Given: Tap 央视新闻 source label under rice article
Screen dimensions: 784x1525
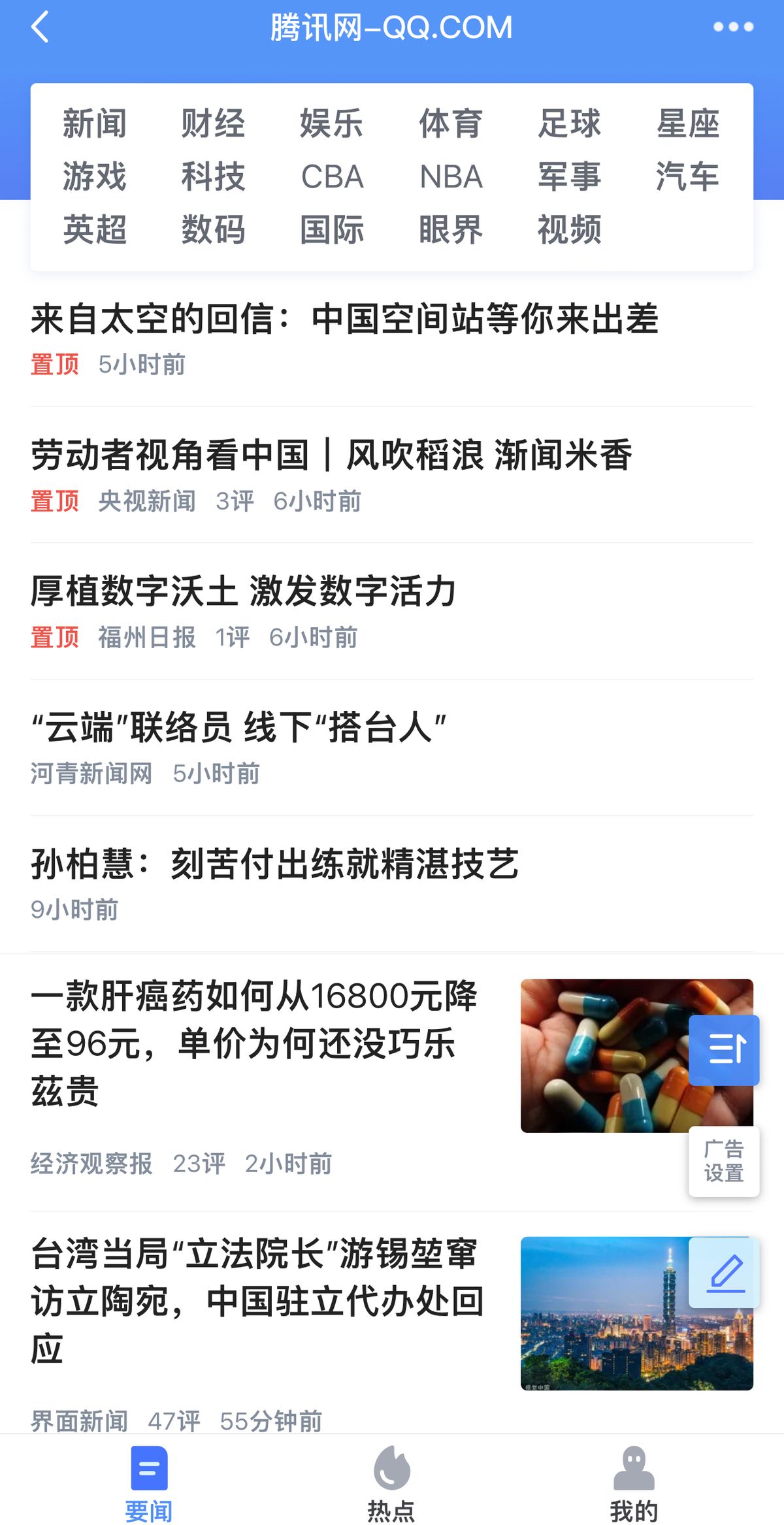Looking at the screenshot, I should tap(147, 500).
